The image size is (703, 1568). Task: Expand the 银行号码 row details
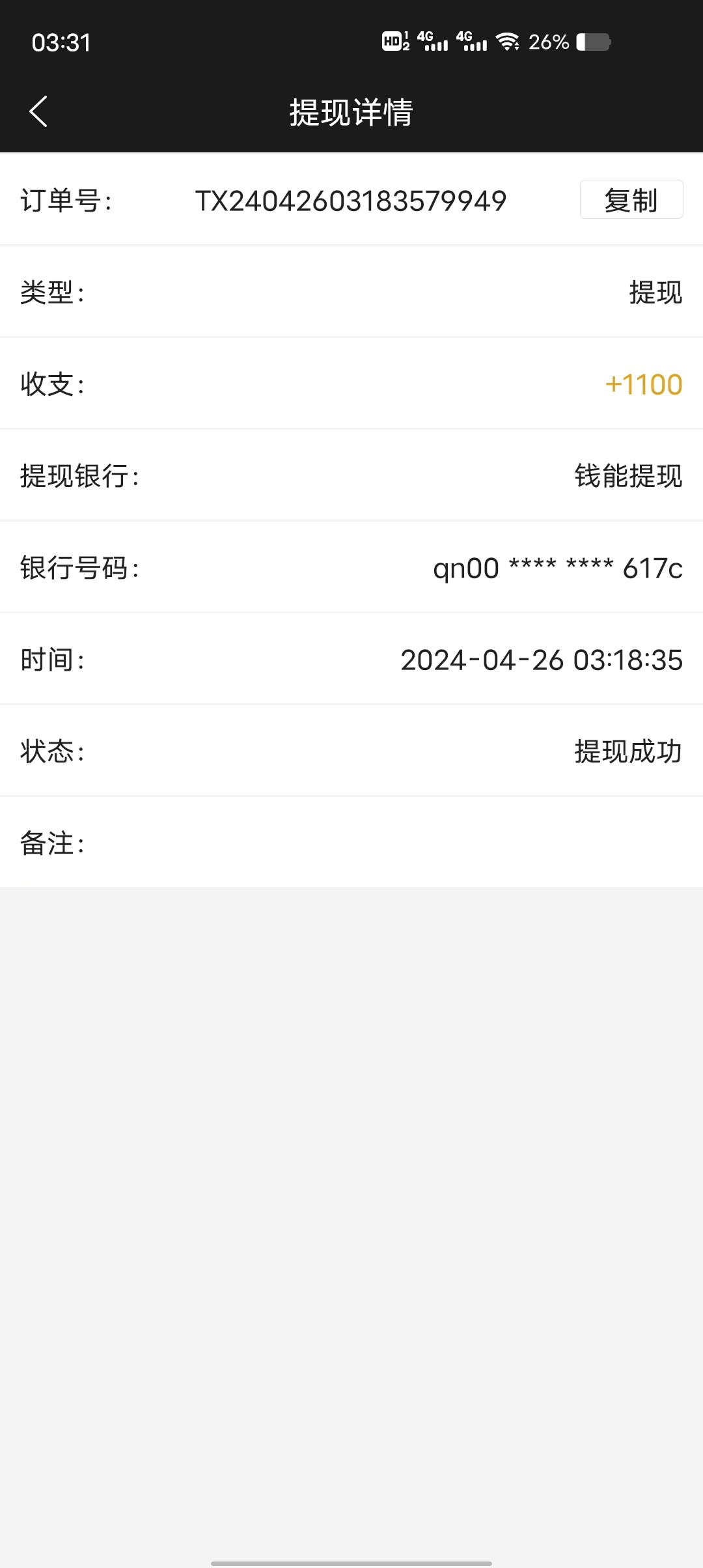pyautogui.click(x=351, y=568)
